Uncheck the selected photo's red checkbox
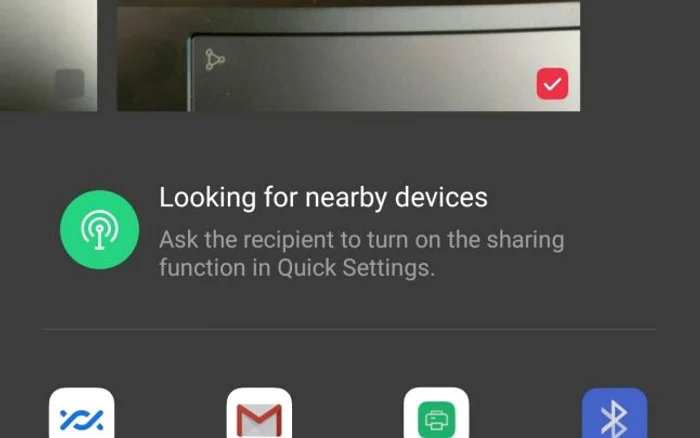The height and width of the screenshot is (438, 700). point(552,84)
